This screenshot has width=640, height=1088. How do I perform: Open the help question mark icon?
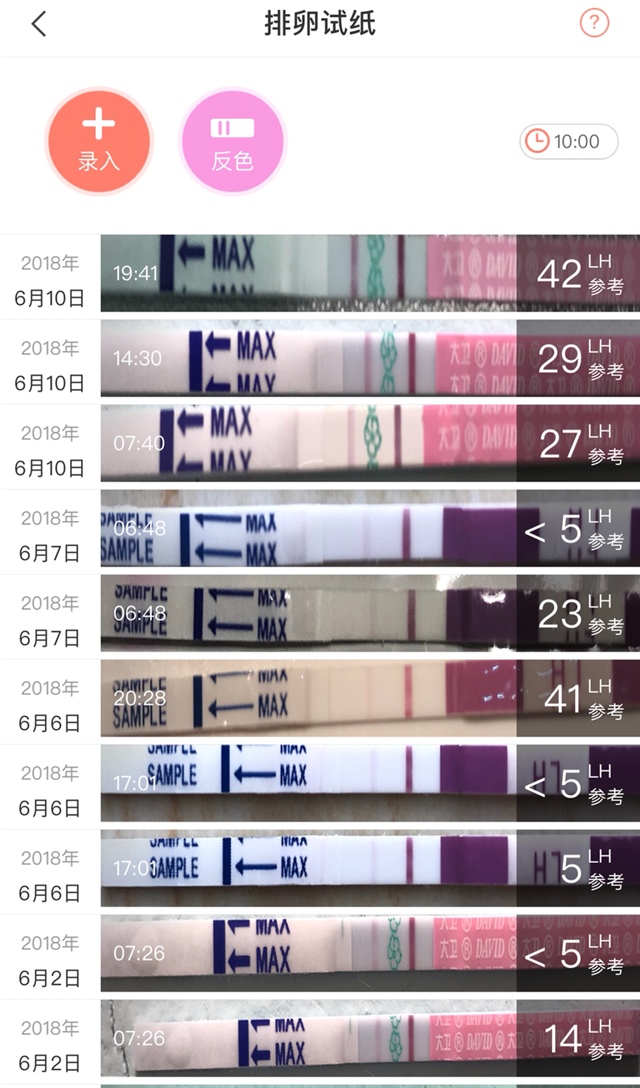594,24
